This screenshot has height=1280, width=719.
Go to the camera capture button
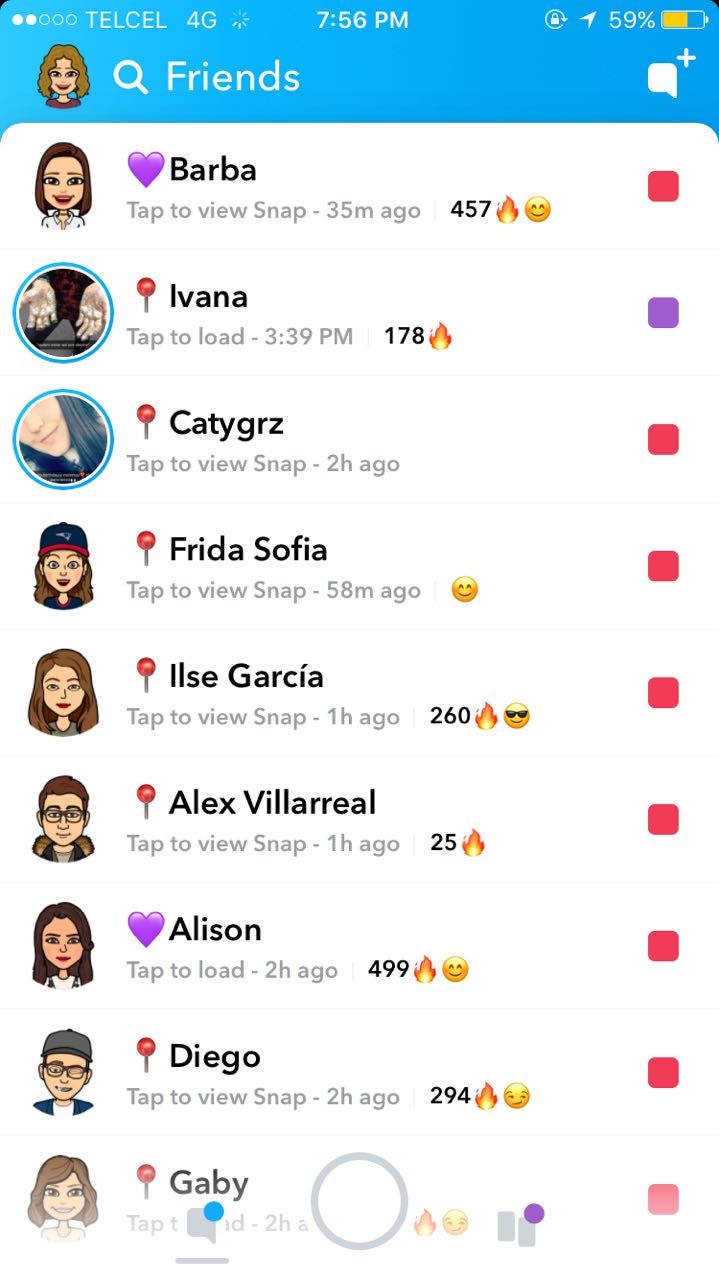[x=359, y=1201]
